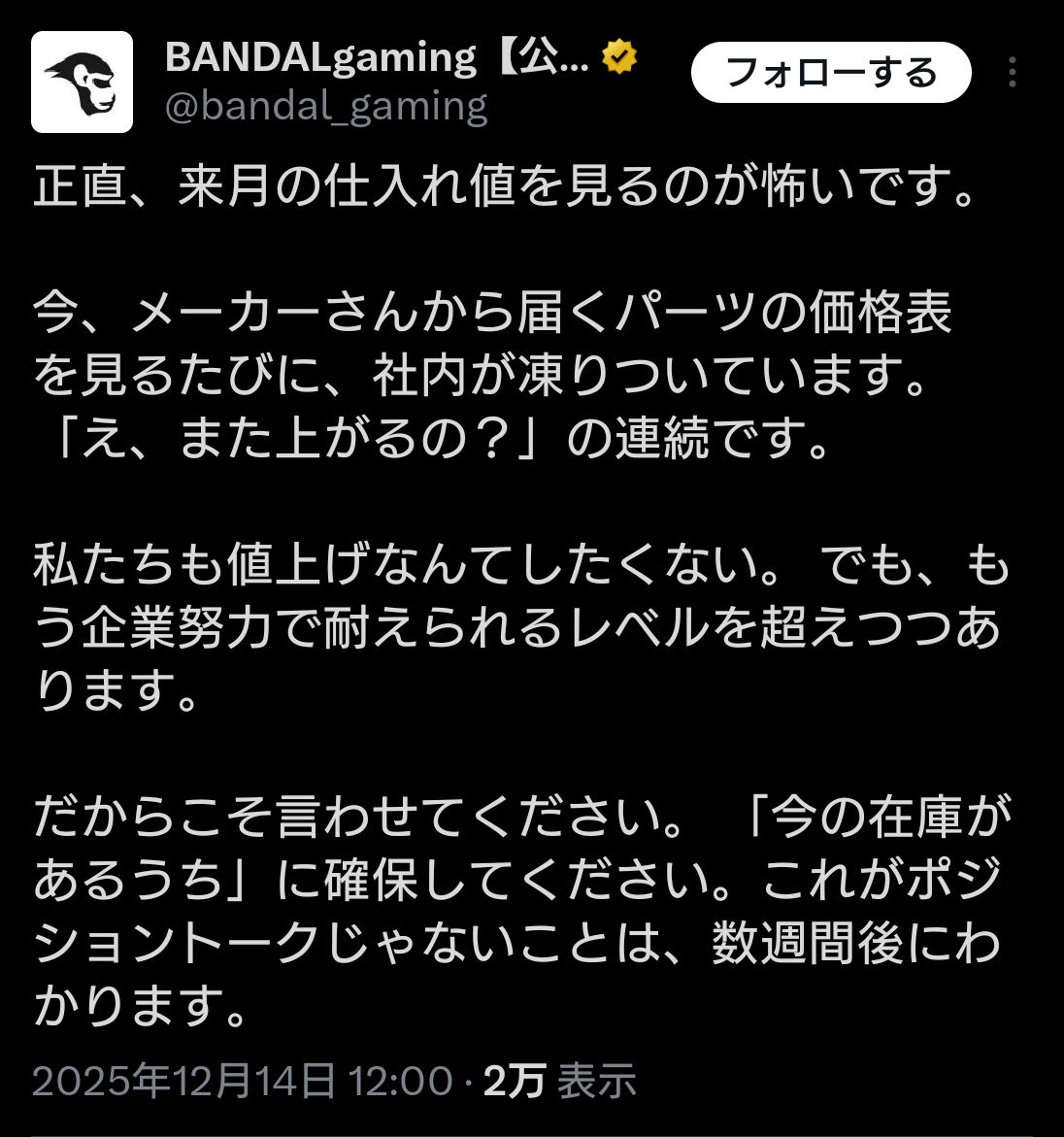1064x1137 pixels.
Task: Open the BANDALgaming profile avatar
Action: [83, 83]
